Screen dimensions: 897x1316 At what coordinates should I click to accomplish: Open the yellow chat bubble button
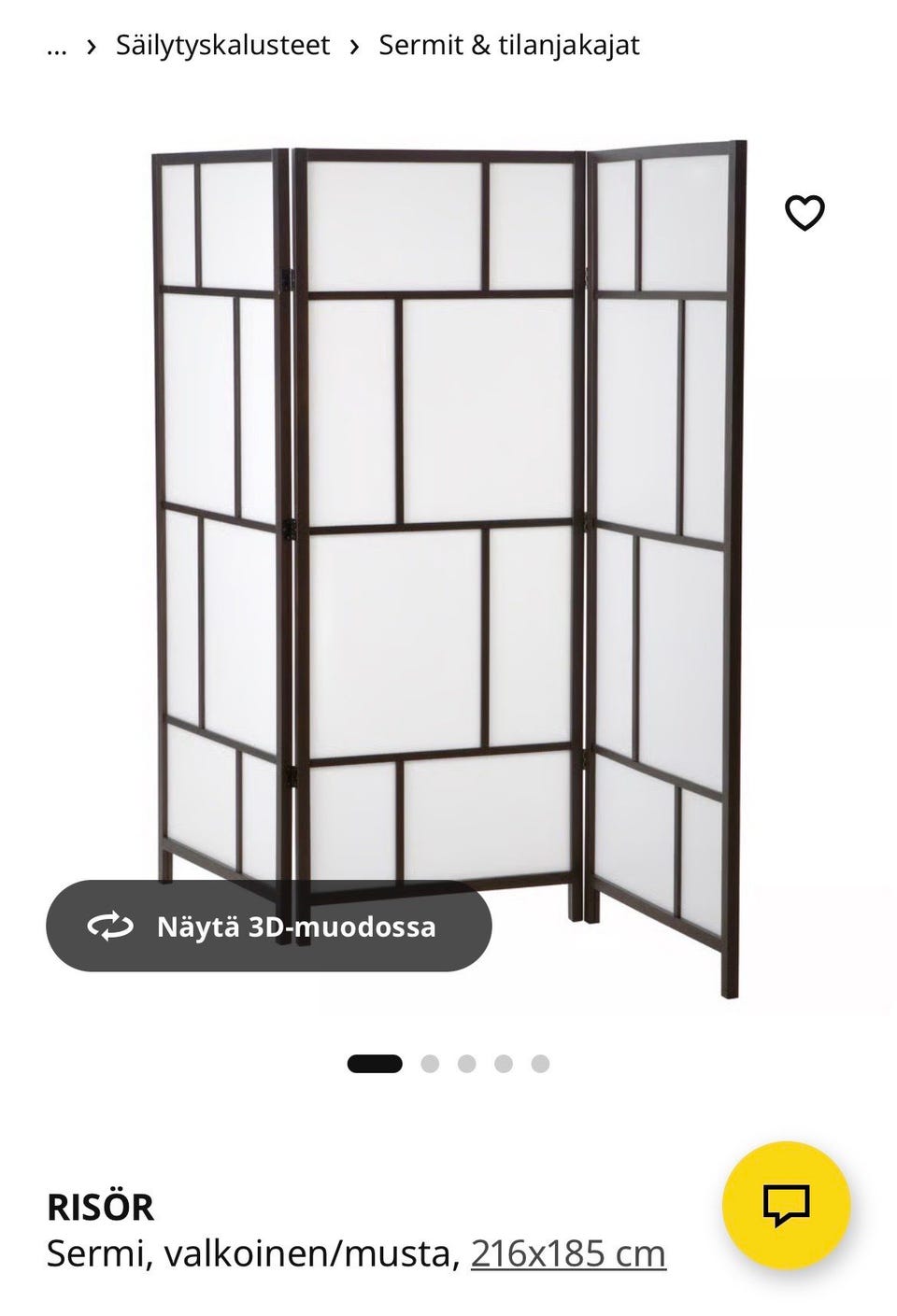pyautogui.click(x=786, y=1205)
